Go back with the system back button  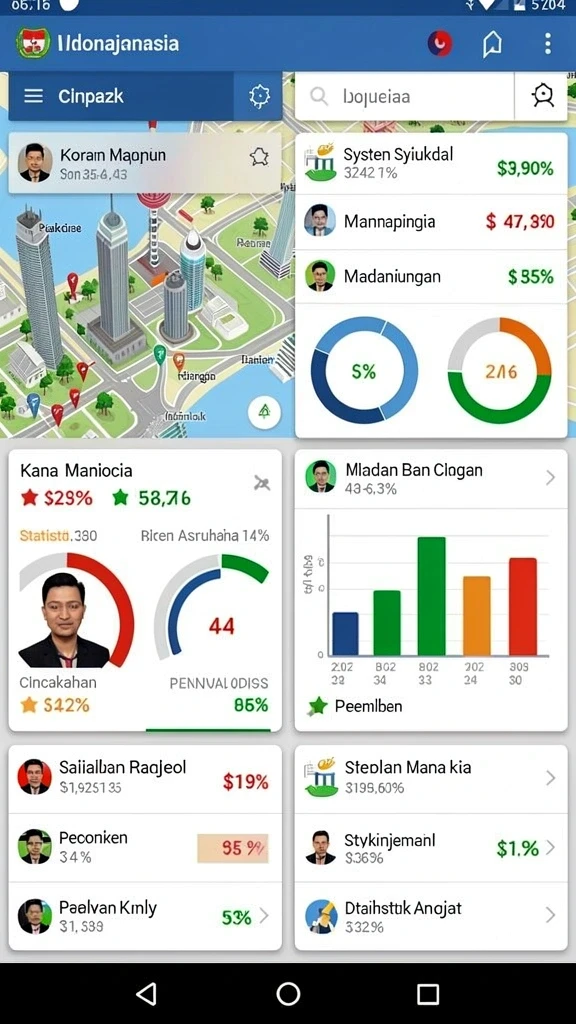146,994
